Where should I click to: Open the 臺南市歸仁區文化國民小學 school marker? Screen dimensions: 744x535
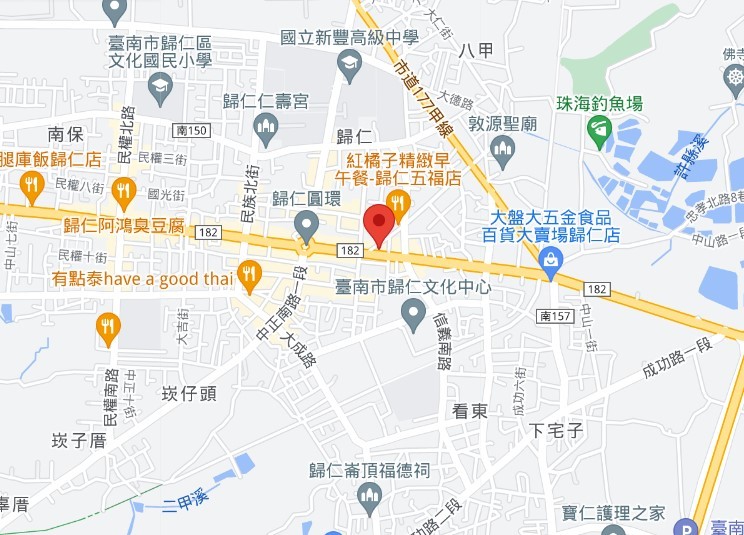159,89
